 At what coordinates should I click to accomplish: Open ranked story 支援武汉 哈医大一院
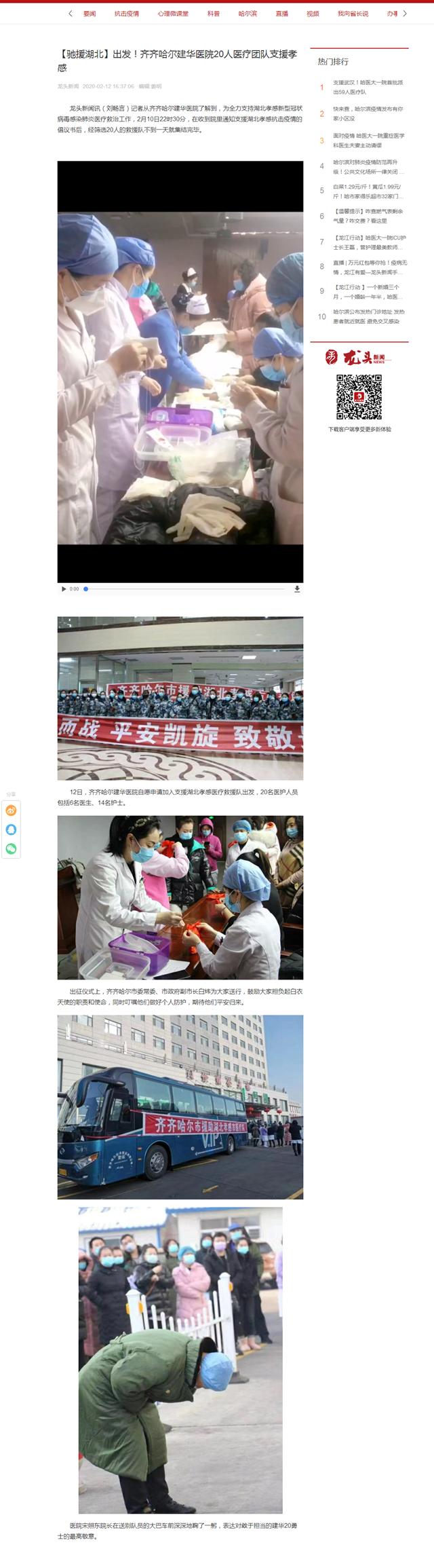(x=368, y=87)
